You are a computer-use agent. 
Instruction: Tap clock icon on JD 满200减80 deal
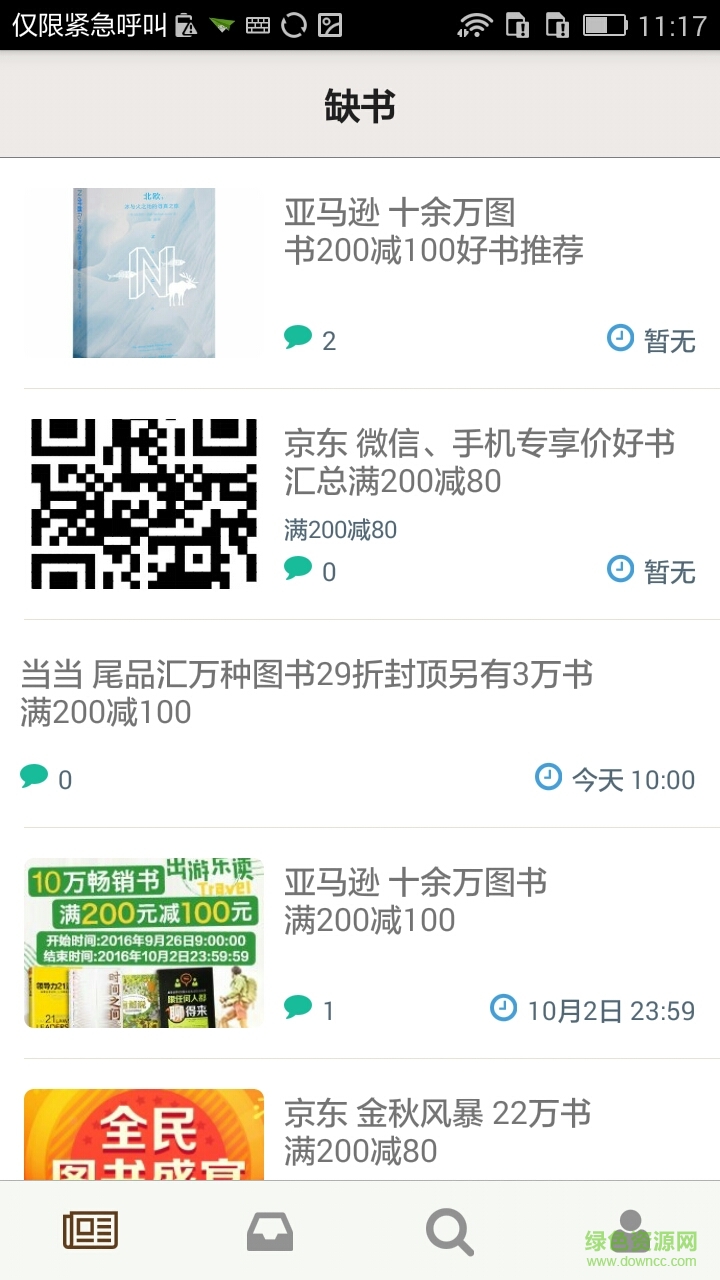click(x=620, y=570)
